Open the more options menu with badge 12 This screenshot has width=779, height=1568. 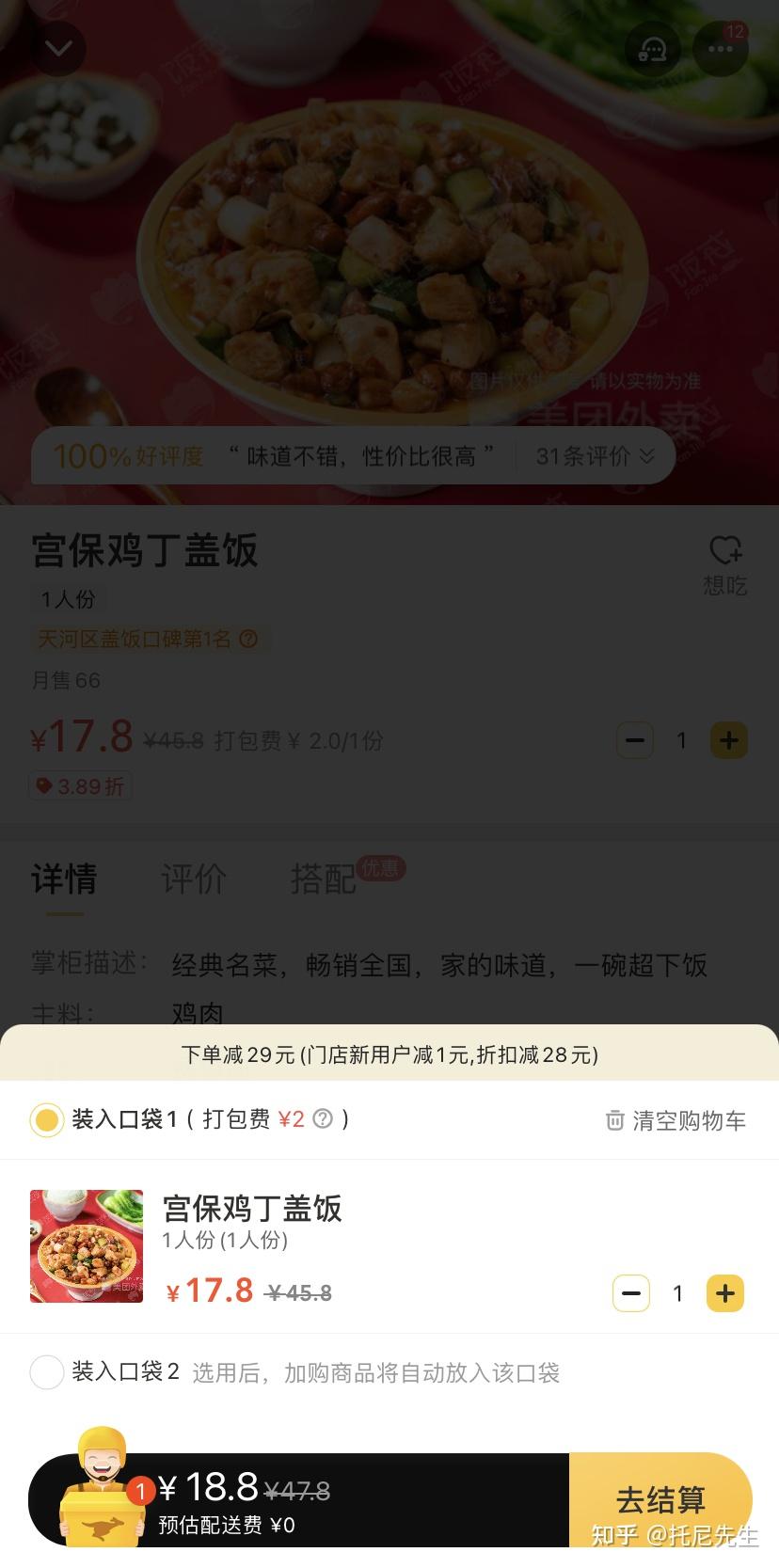click(721, 49)
